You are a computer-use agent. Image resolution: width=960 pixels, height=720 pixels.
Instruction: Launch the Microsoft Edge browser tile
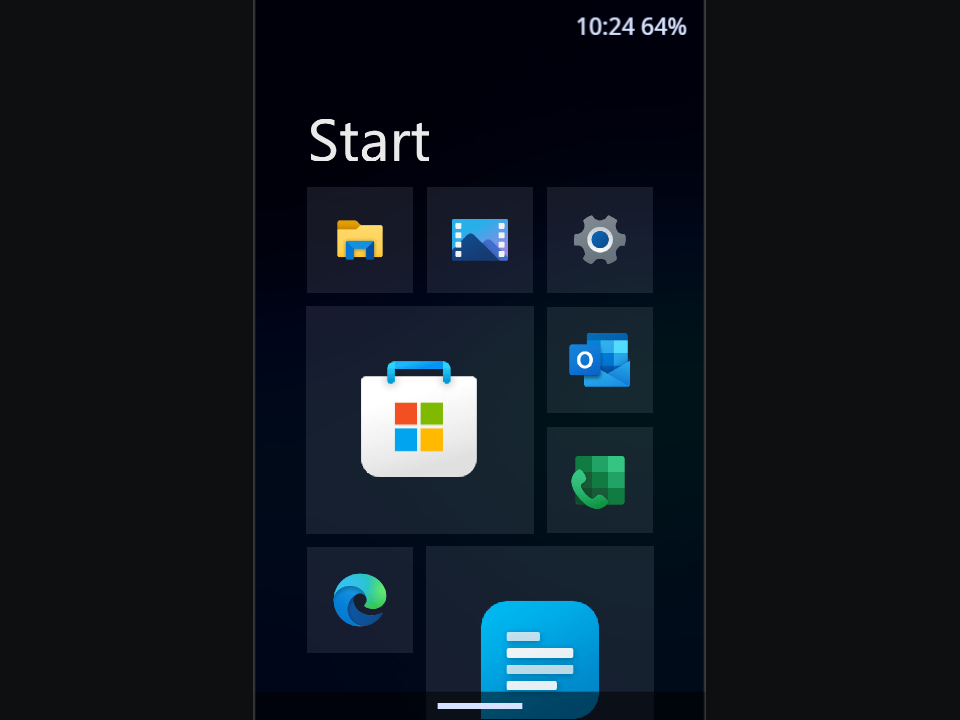tap(360, 600)
